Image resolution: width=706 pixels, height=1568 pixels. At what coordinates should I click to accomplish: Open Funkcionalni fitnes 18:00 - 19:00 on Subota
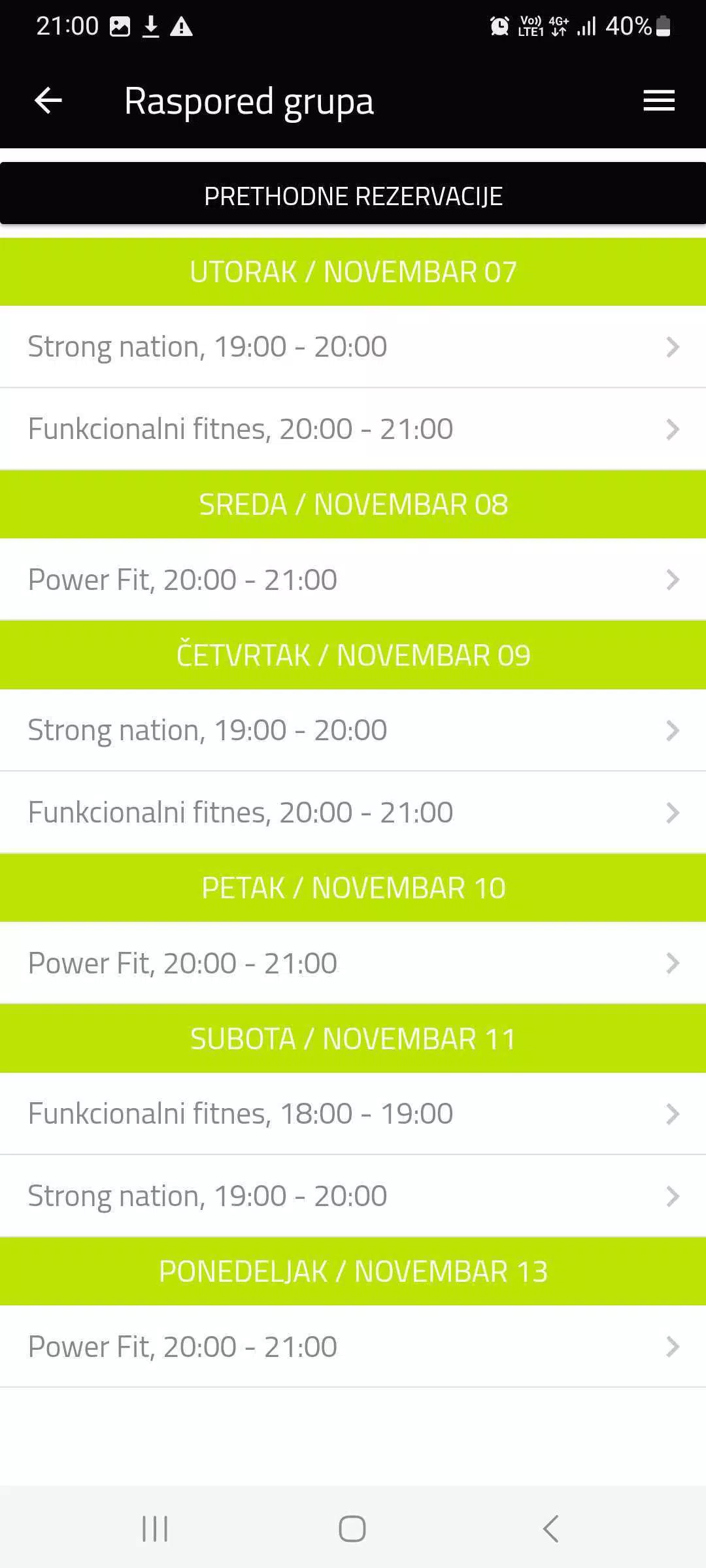click(353, 1114)
